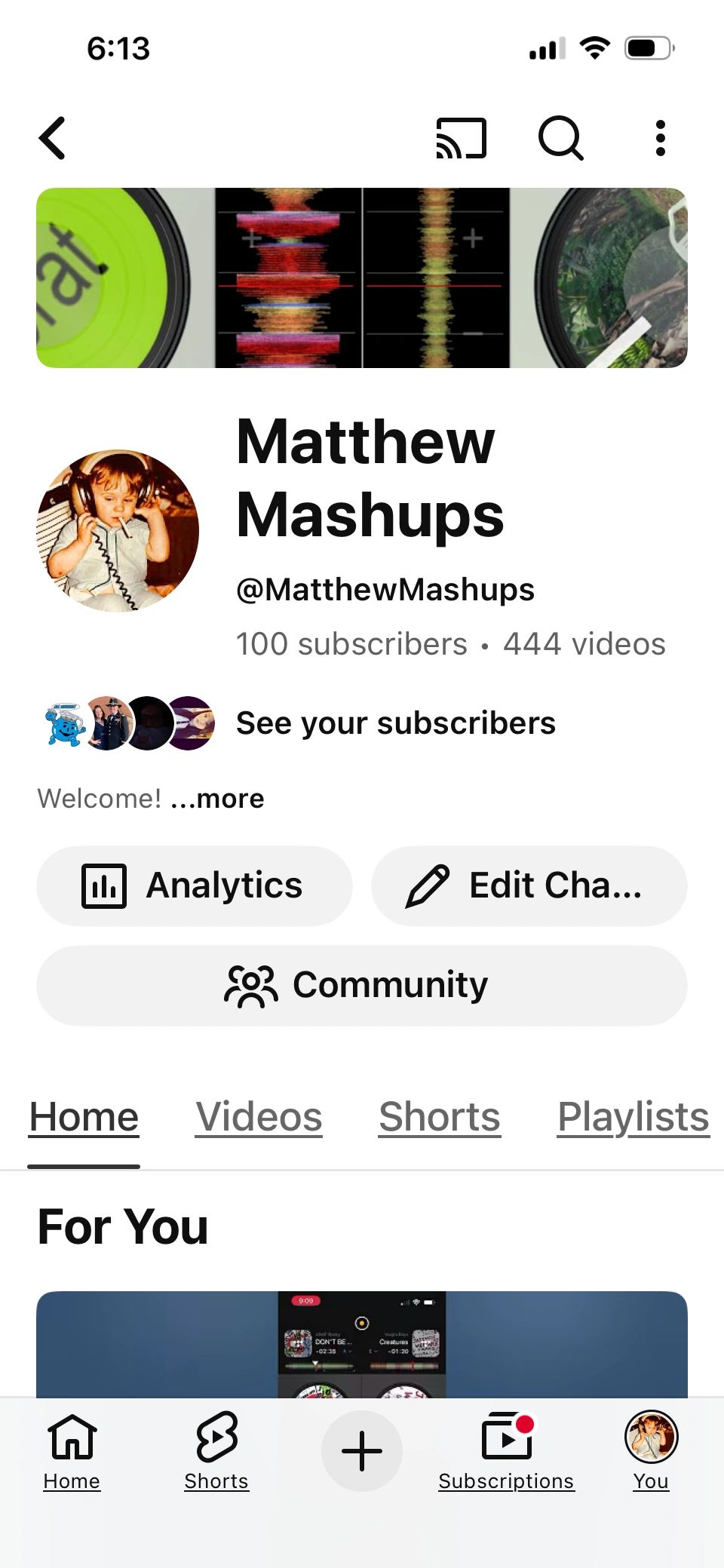See your subscribers list

tap(395, 723)
